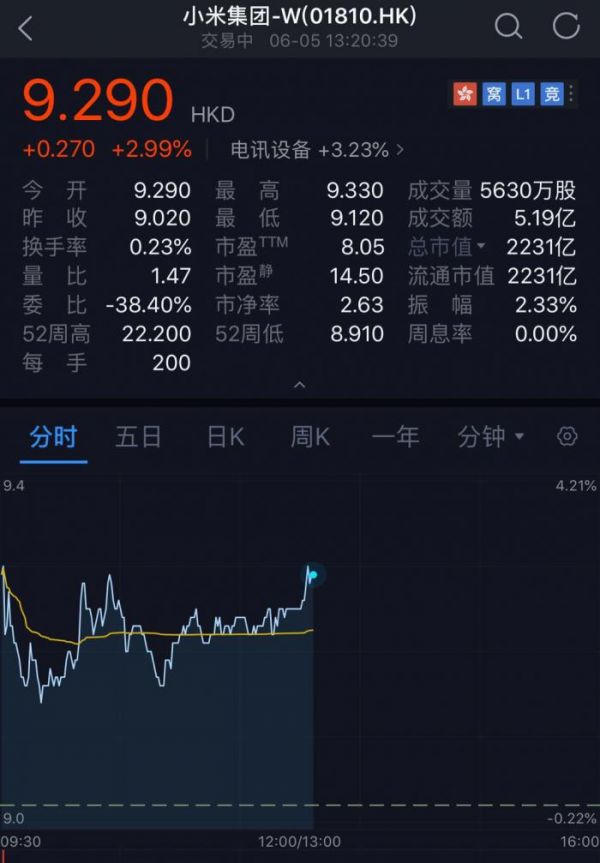Switch to the 五日 chart tab
Screen dimensions: 600x863
pyautogui.click(x=138, y=437)
